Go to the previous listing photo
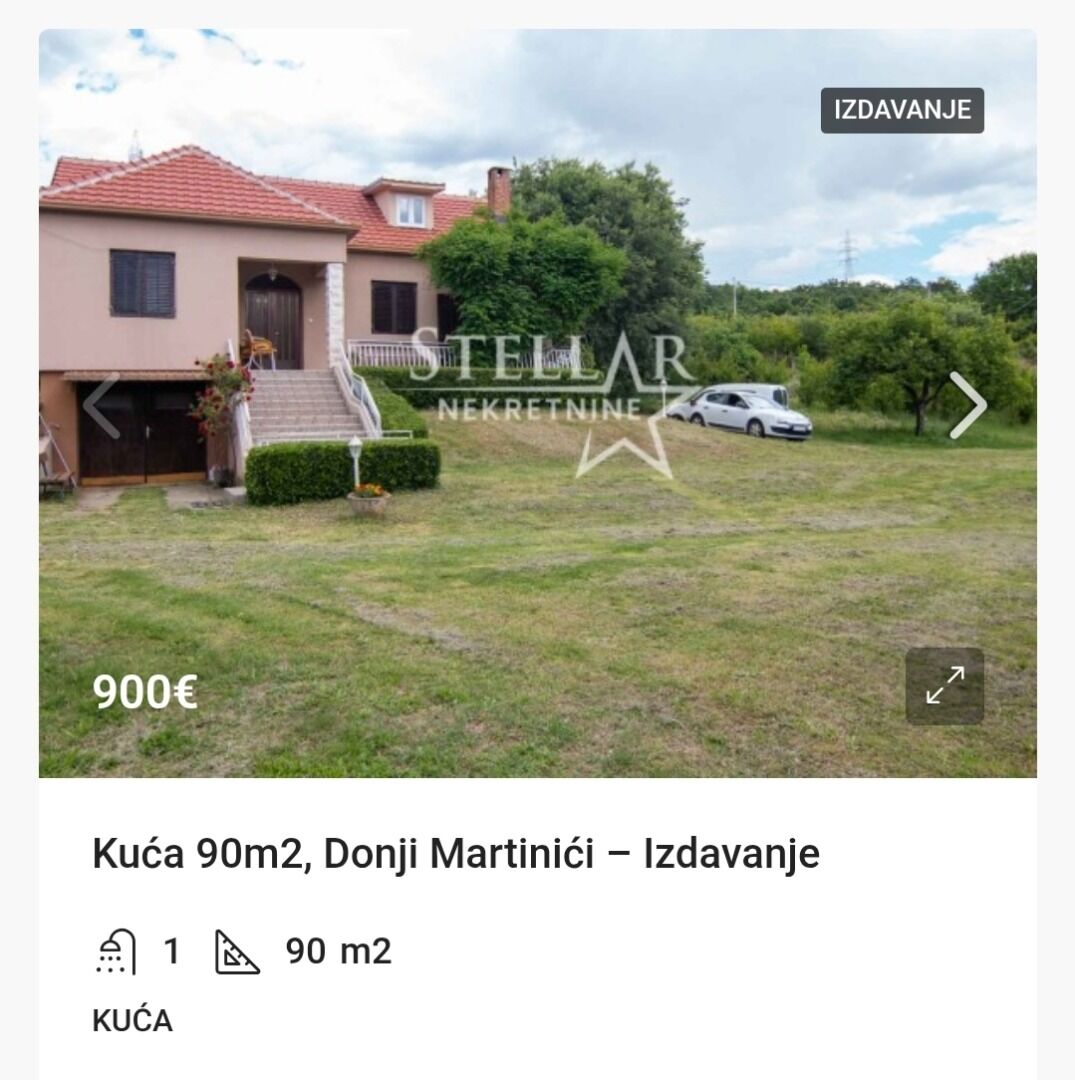 (x=103, y=405)
